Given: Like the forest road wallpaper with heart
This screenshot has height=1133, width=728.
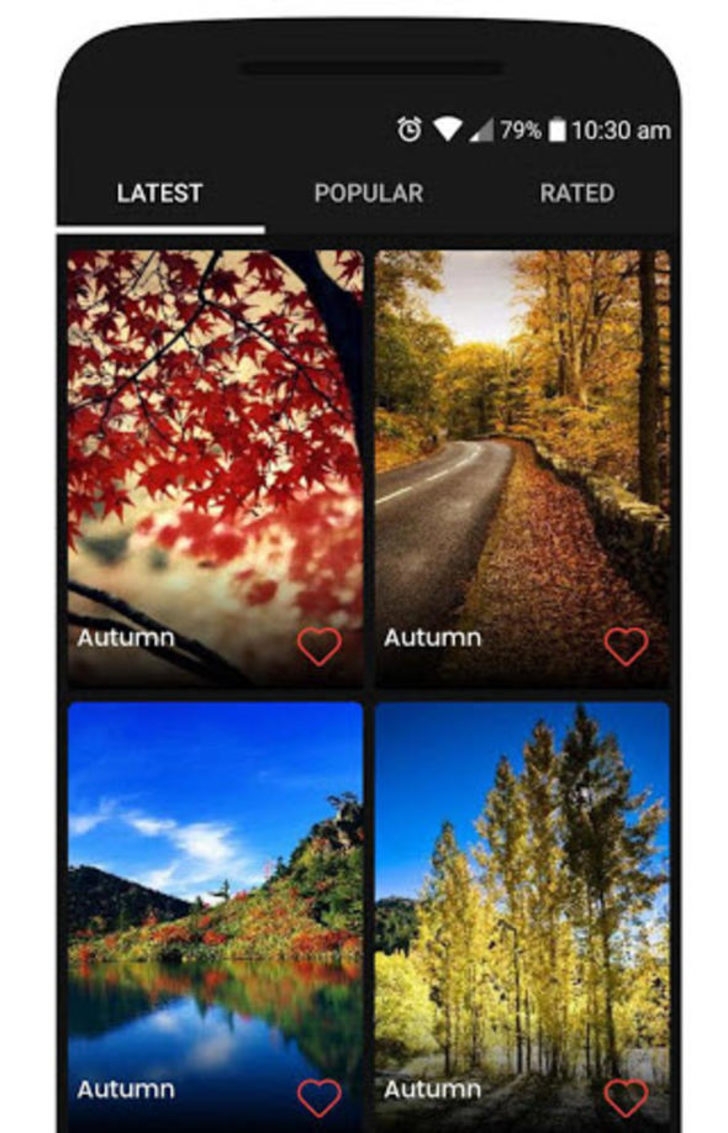Looking at the screenshot, I should [x=626, y=647].
